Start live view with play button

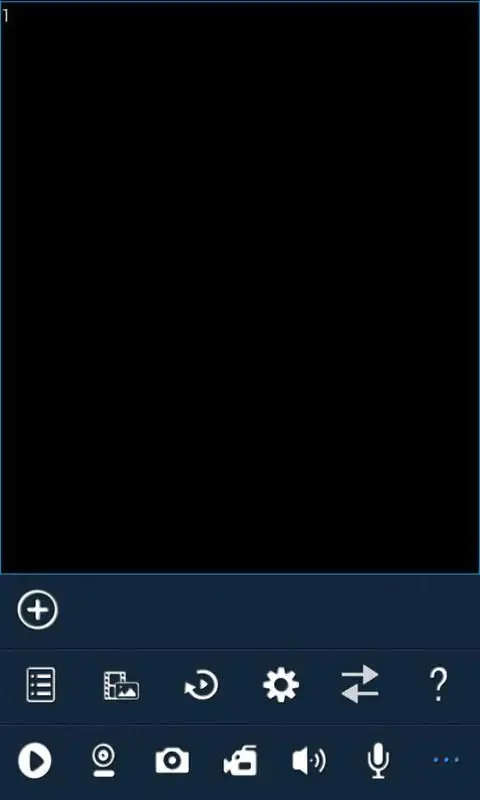[35, 761]
